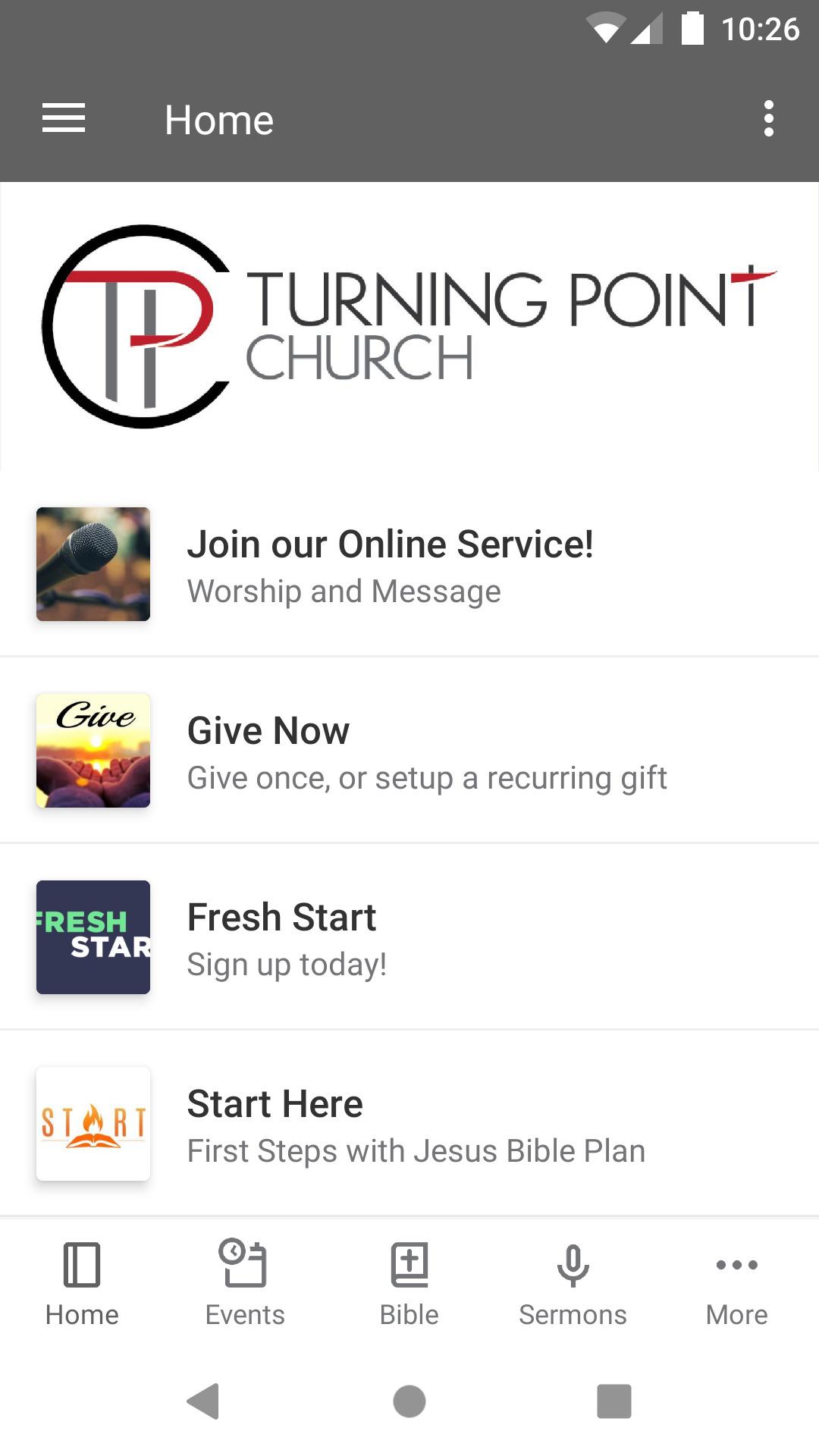The width and height of the screenshot is (819, 1456).
Task: Switch to the Events tab
Action: point(245,1283)
